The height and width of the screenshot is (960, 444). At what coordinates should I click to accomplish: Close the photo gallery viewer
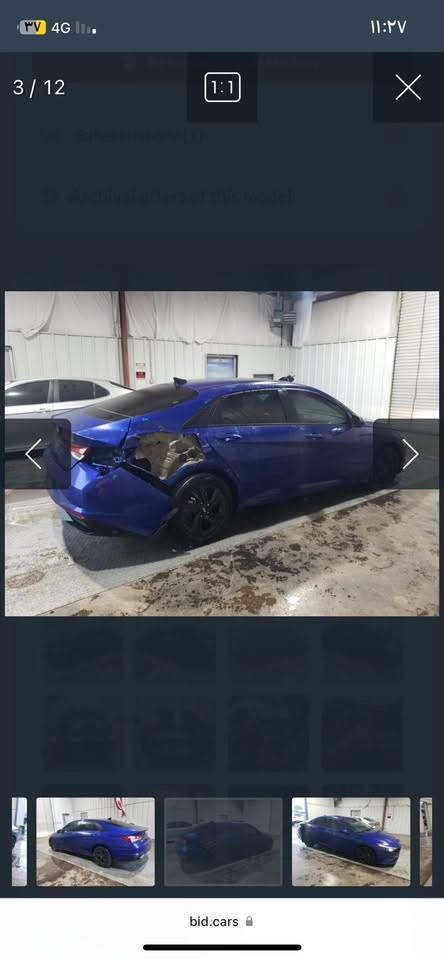pos(408,88)
